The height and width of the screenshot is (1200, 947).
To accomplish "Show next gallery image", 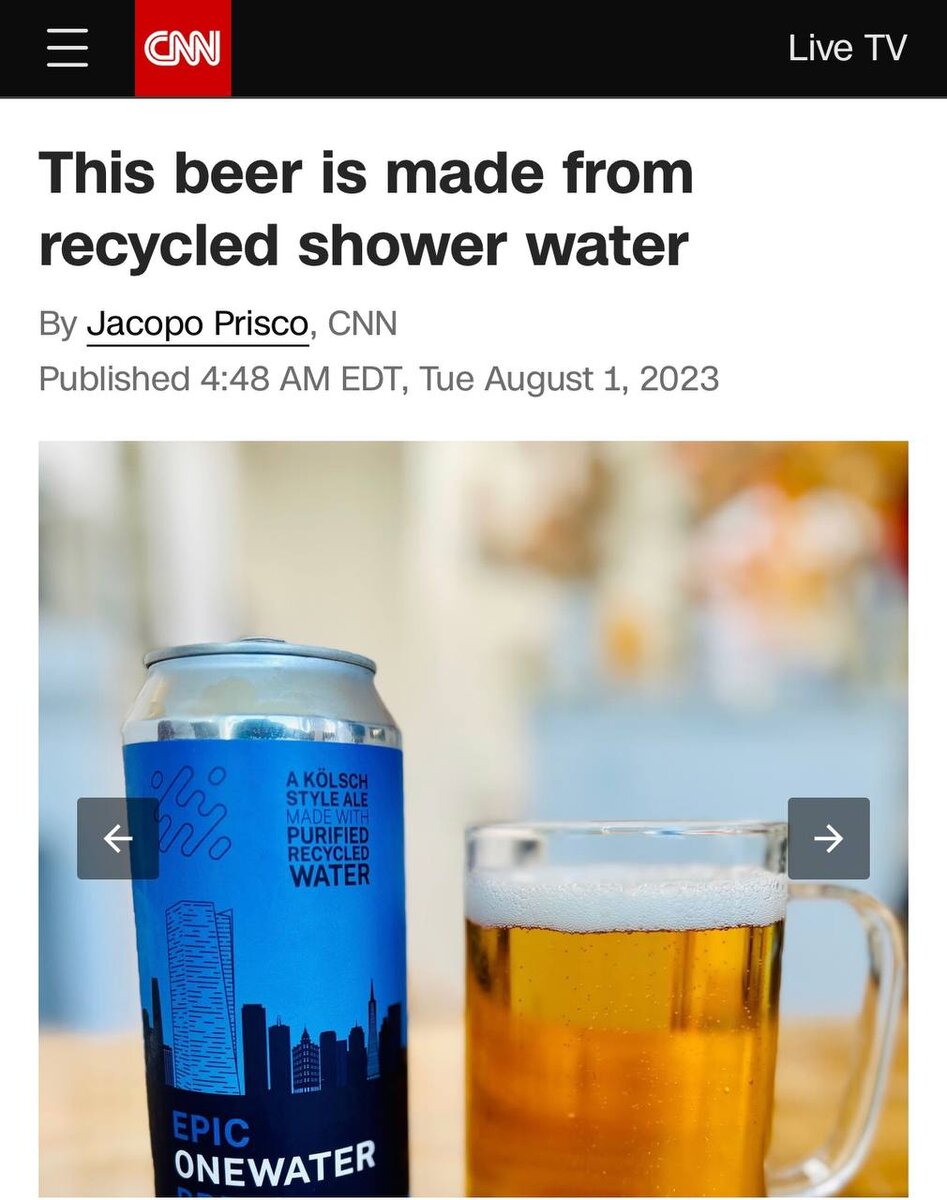I will (x=828, y=838).
